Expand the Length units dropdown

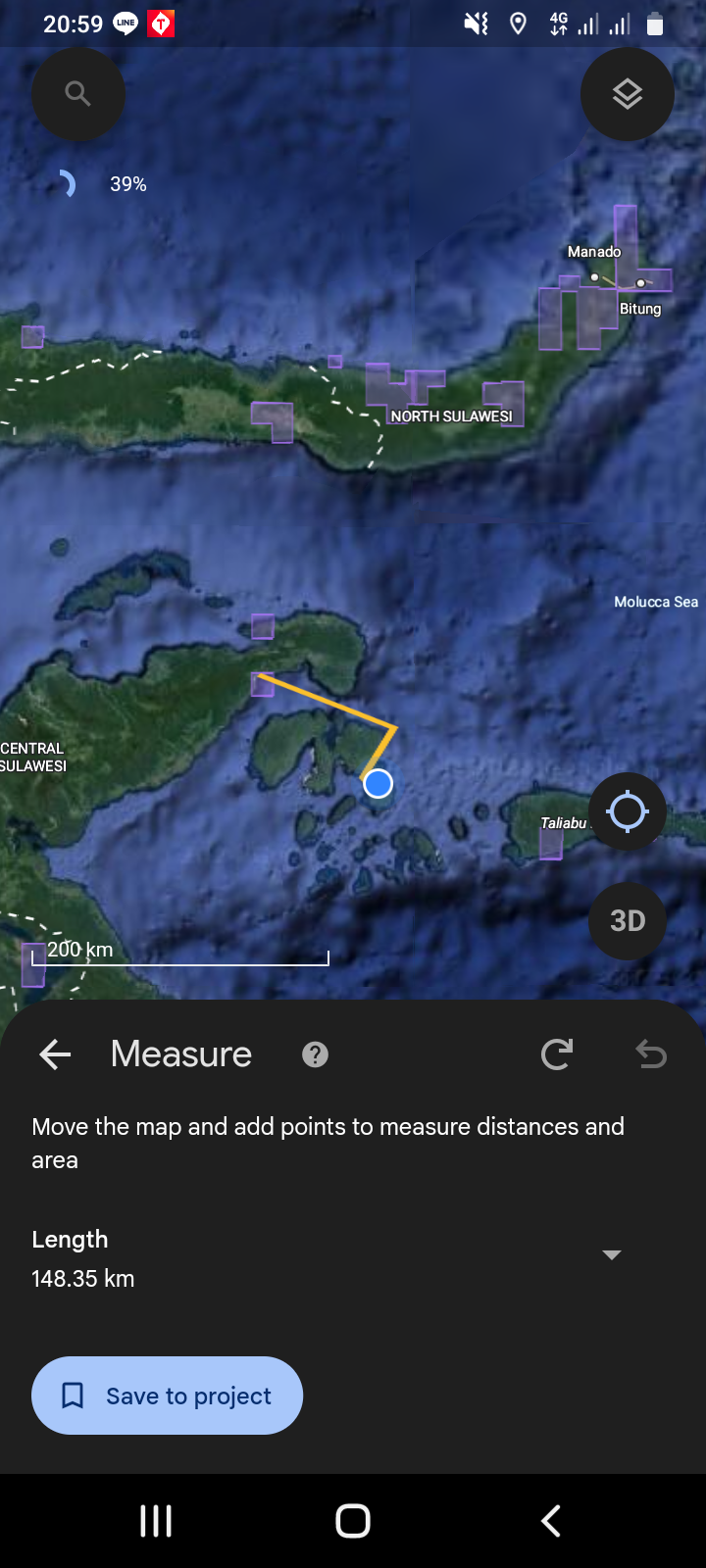click(x=612, y=1255)
